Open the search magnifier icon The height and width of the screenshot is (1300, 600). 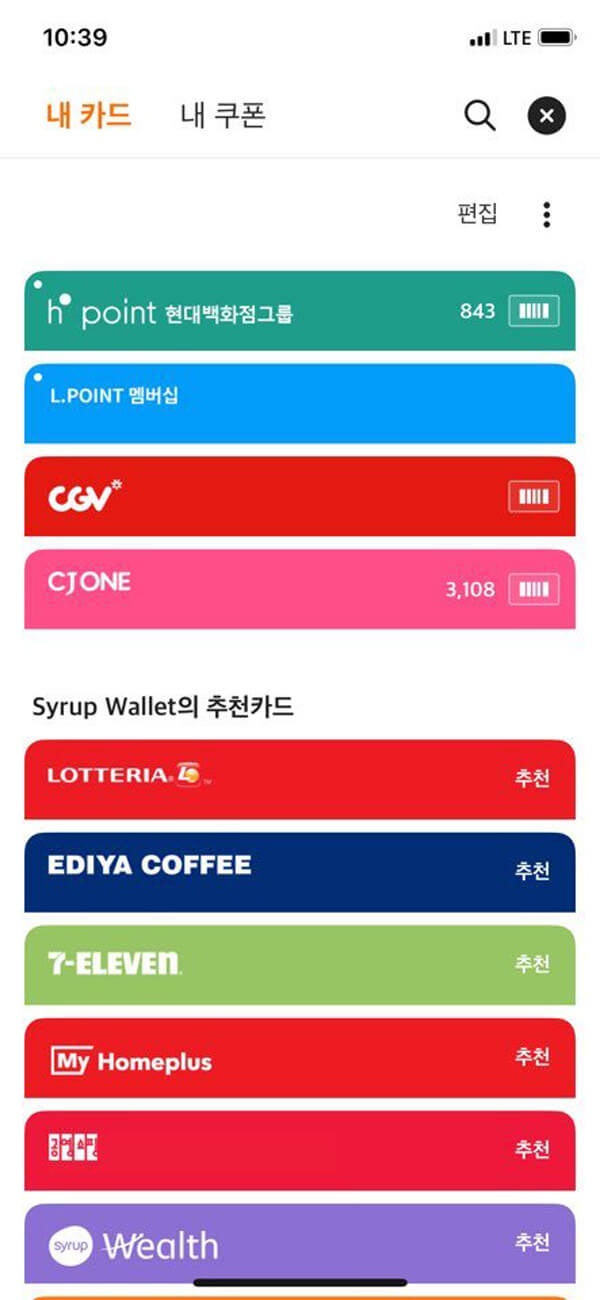pos(480,116)
